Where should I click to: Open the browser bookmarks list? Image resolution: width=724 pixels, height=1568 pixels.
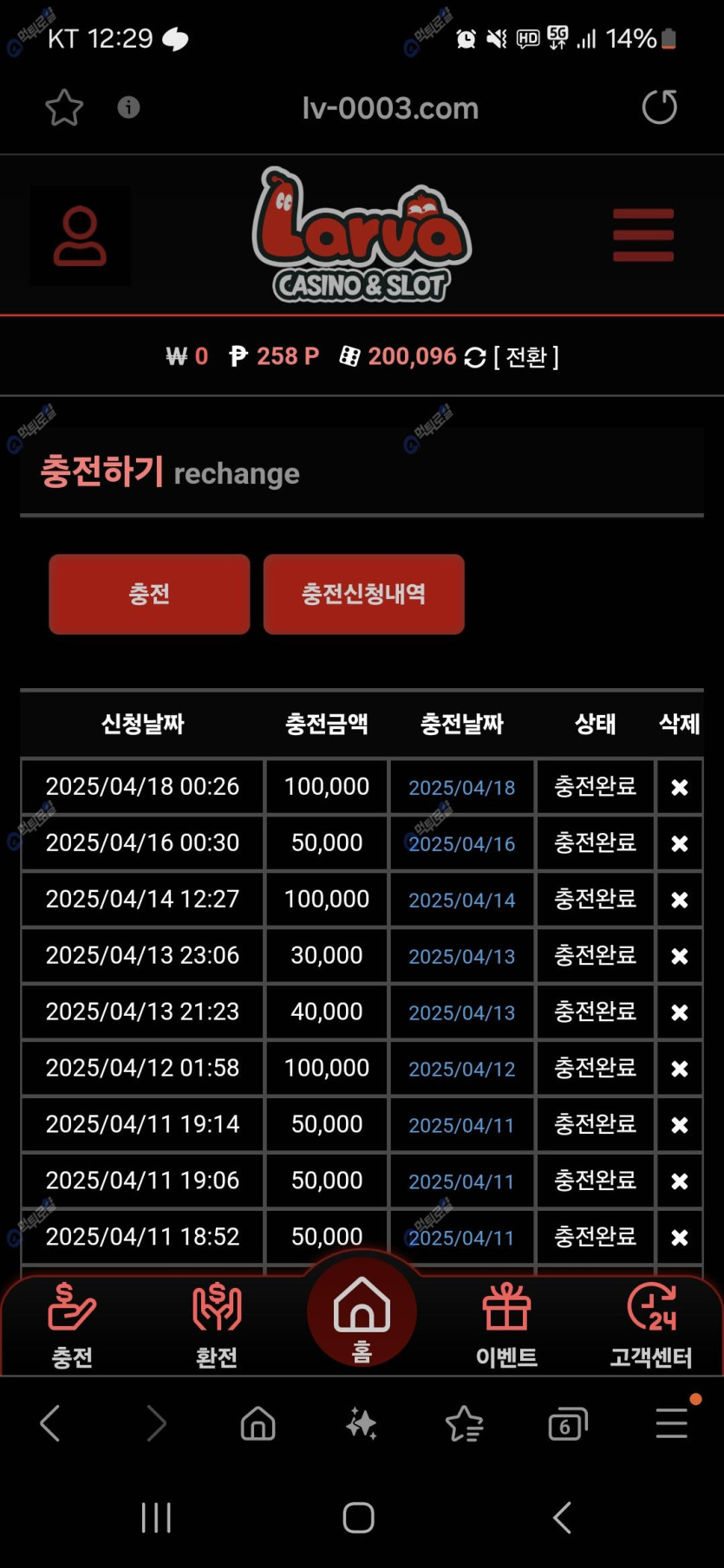pyautogui.click(x=464, y=1424)
